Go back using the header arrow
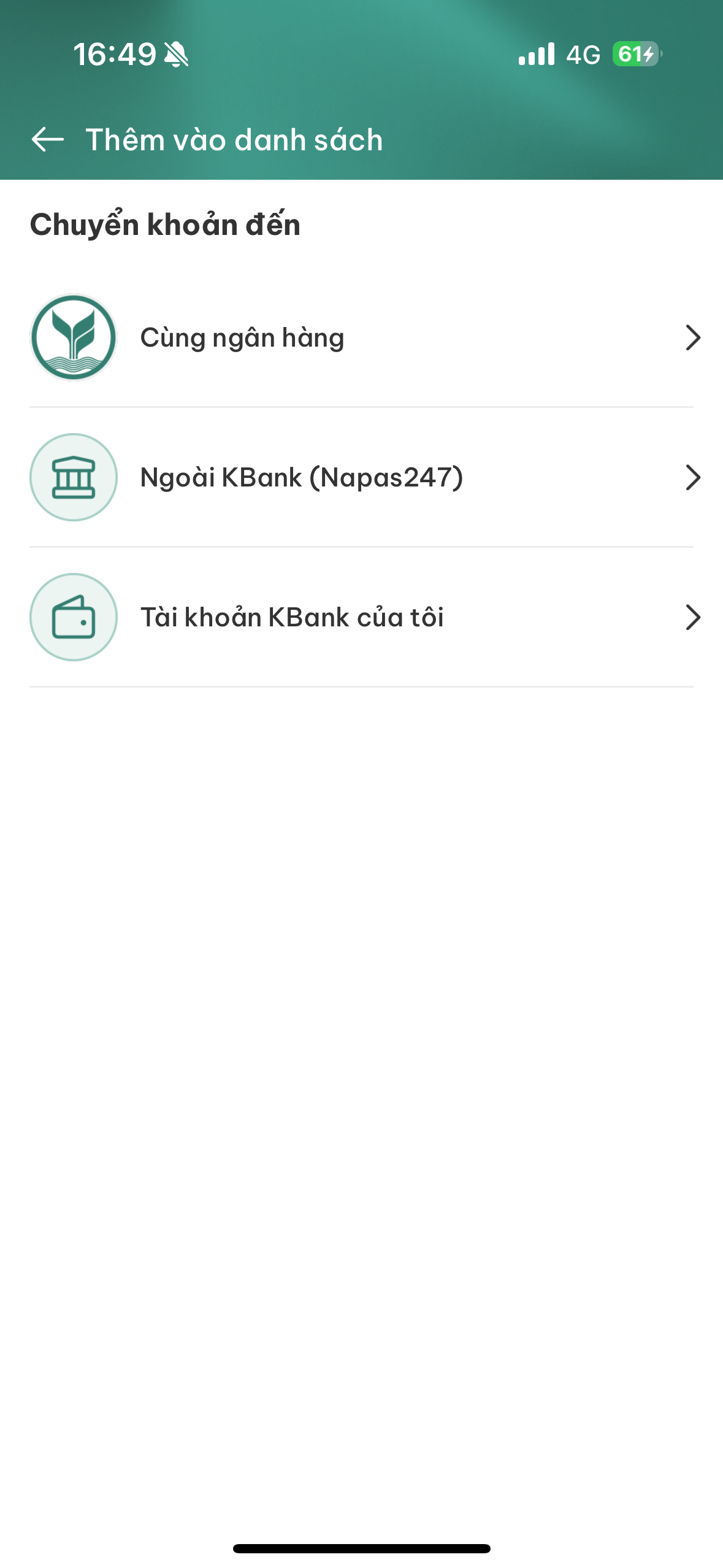Image resolution: width=723 pixels, height=1568 pixels. click(48, 140)
